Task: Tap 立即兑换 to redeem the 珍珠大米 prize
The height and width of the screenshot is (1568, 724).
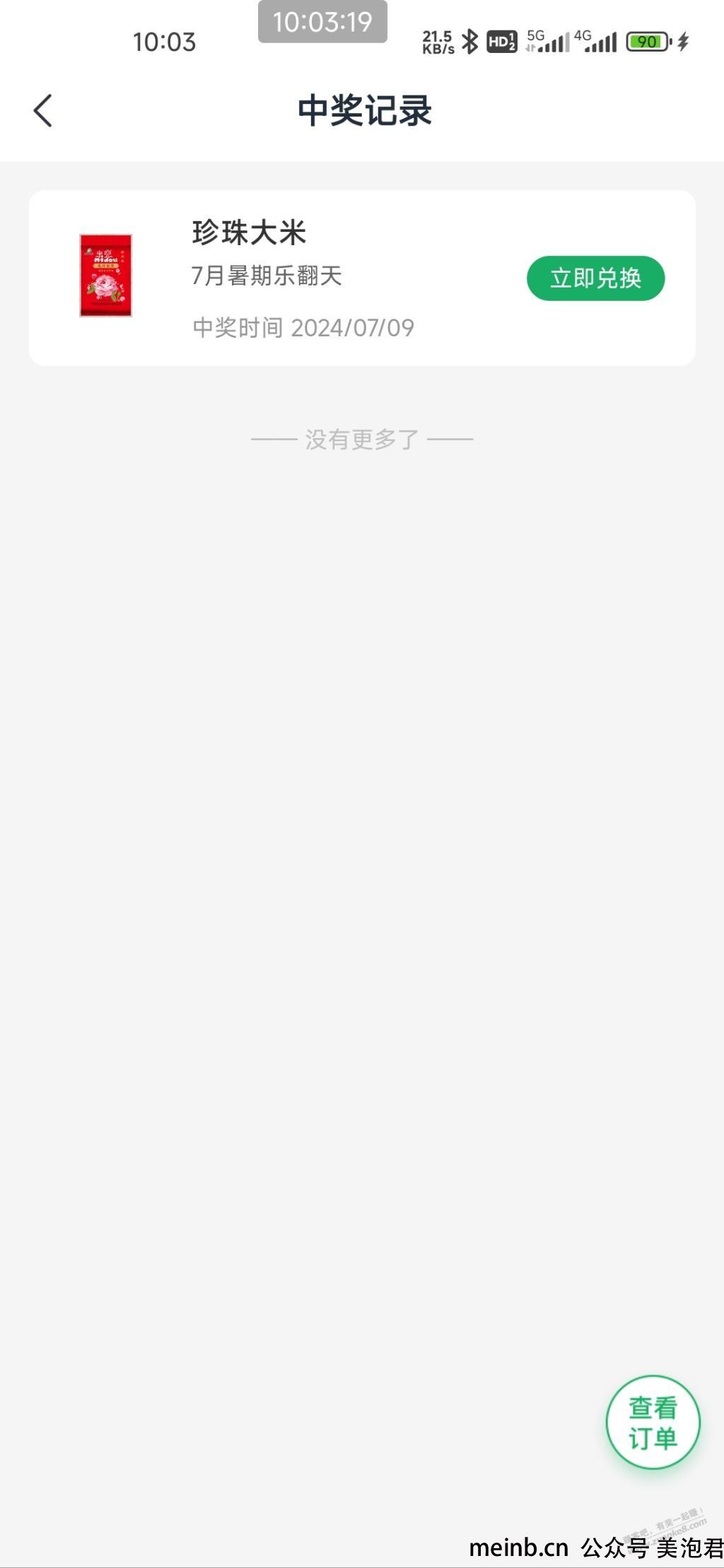Action: click(595, 278)
